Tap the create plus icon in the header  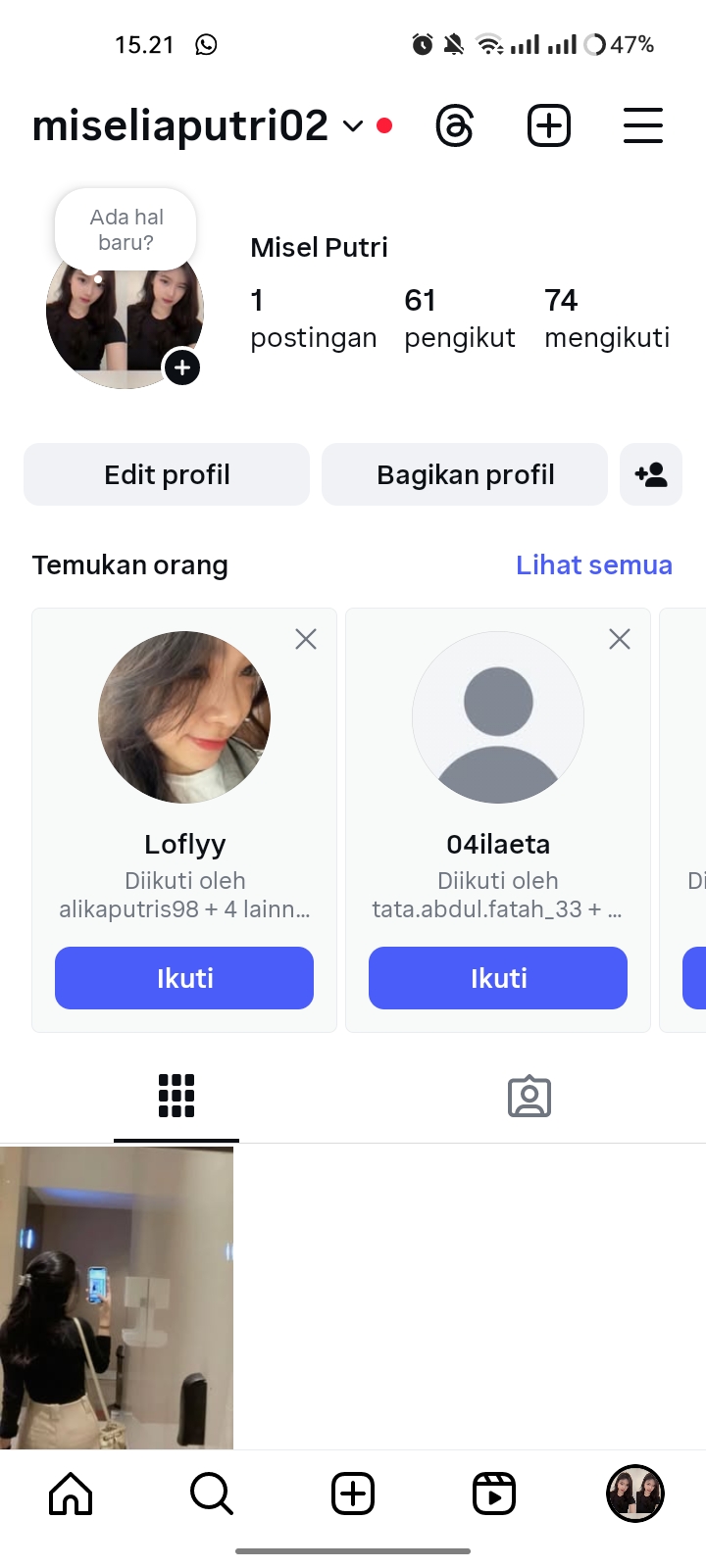click(549, 126)
